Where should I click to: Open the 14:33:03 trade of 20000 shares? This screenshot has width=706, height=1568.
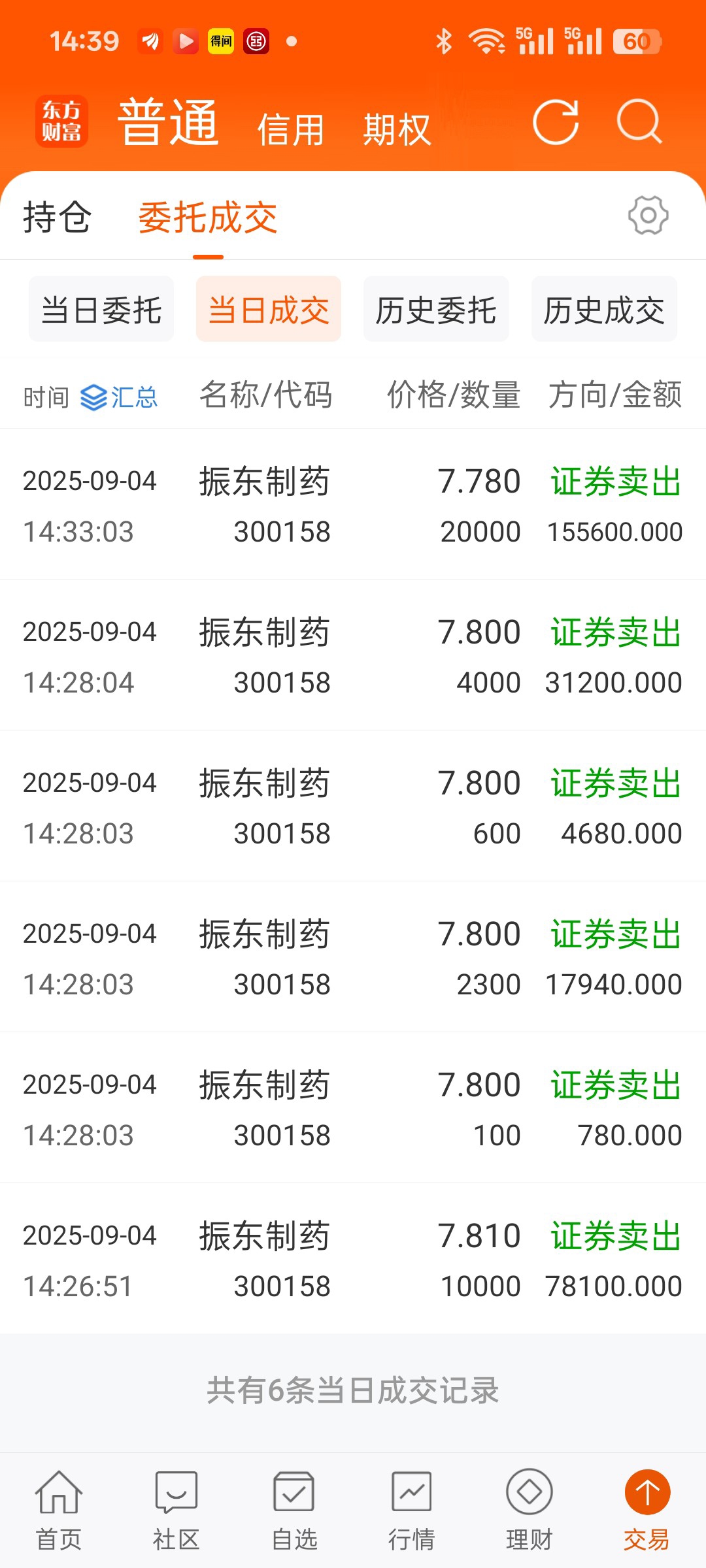(x=353, y=504)
